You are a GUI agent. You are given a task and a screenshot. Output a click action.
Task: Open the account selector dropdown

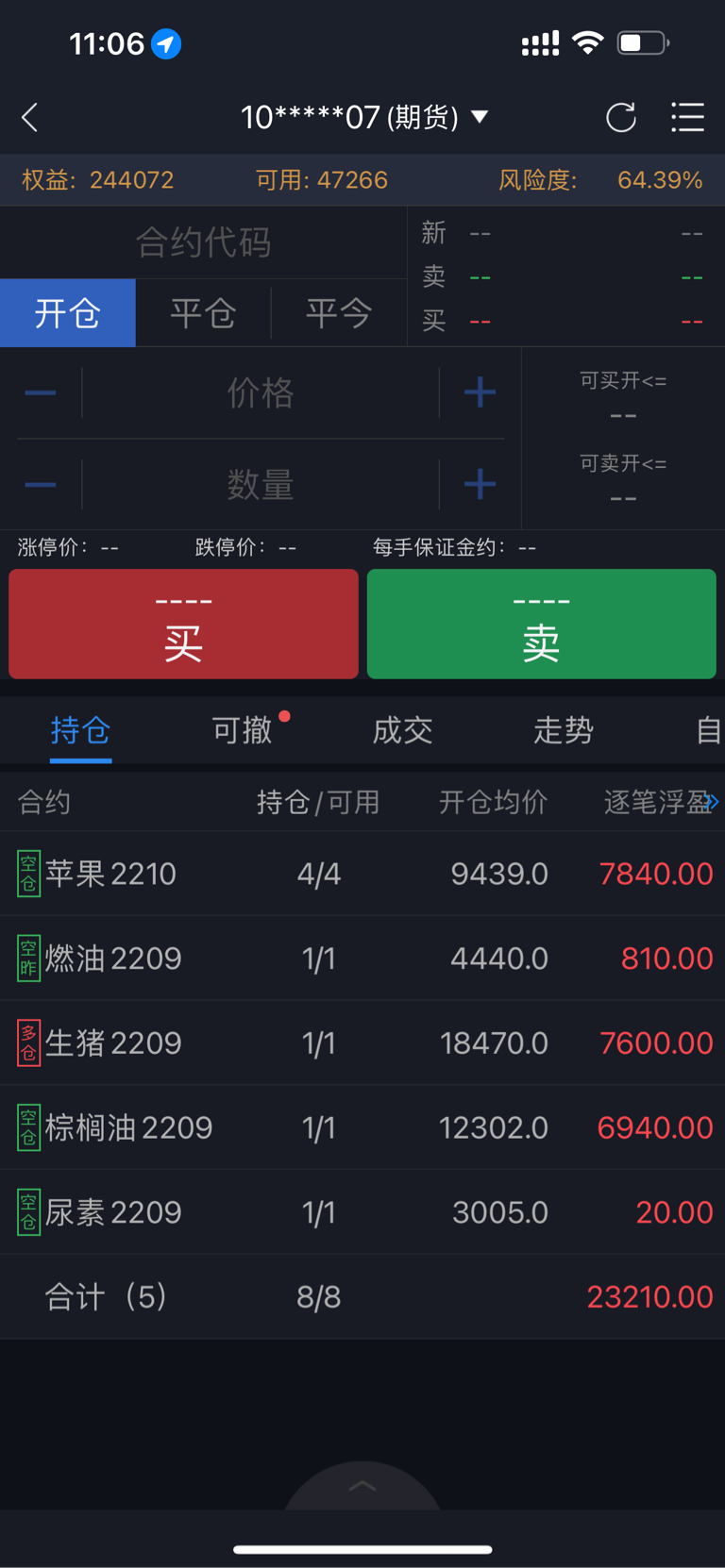pos(480,117)
